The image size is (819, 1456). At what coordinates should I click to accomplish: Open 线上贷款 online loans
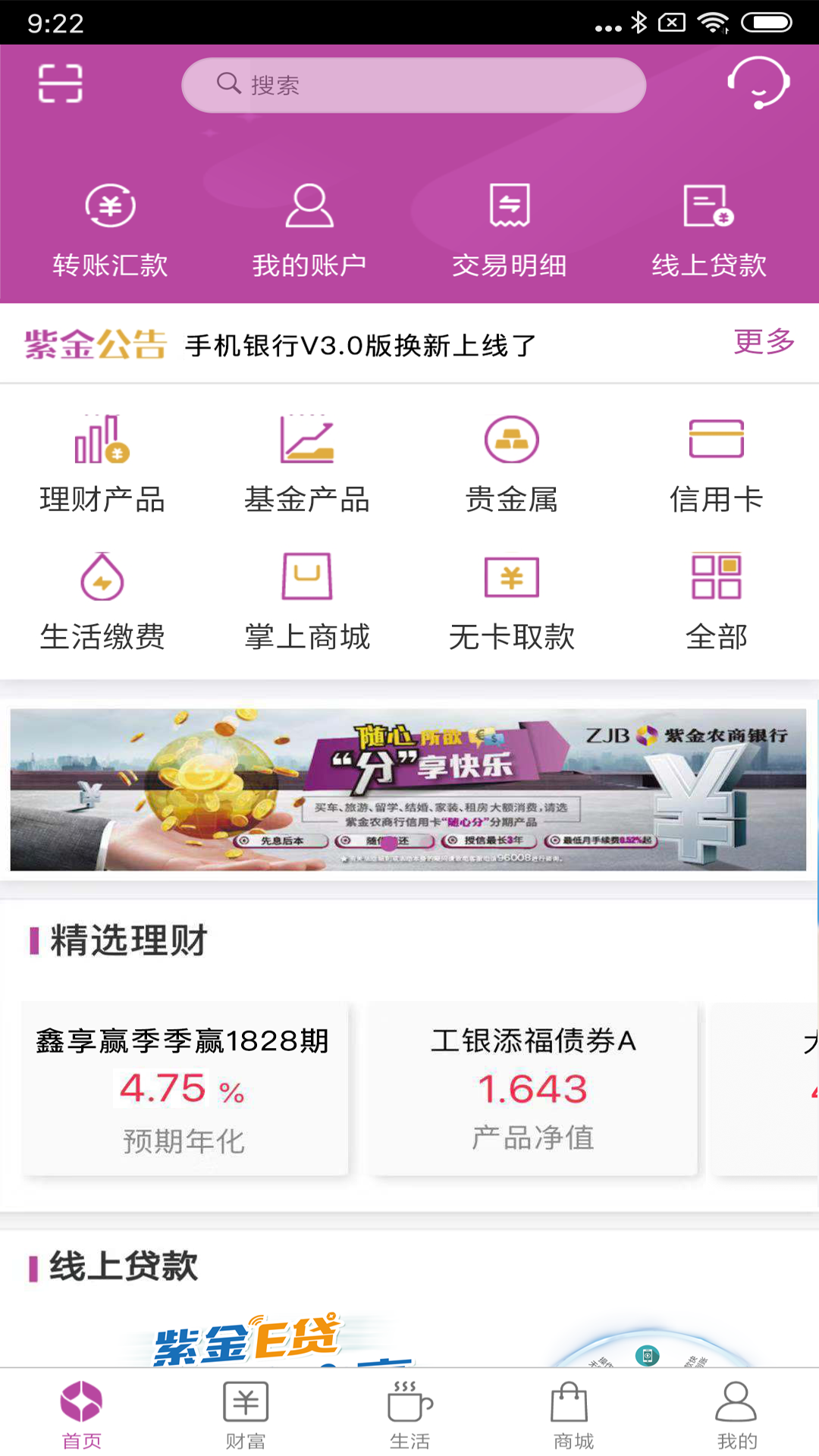tap(710, 227)
